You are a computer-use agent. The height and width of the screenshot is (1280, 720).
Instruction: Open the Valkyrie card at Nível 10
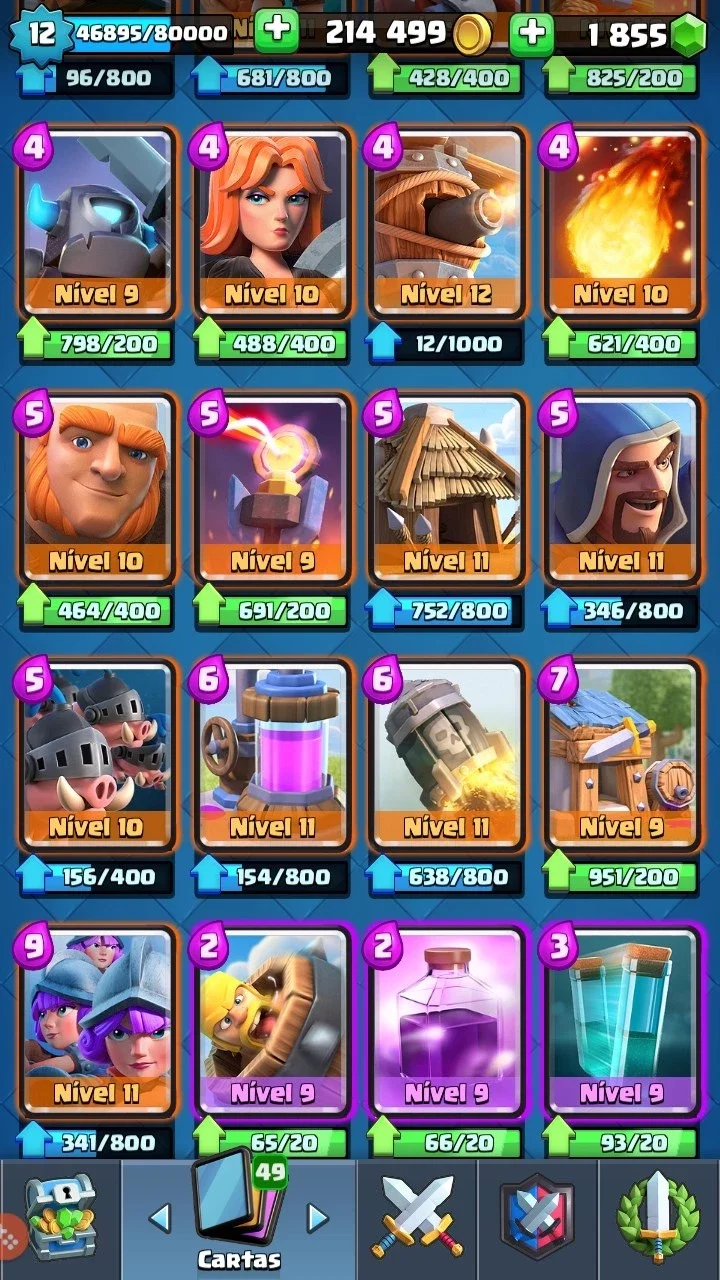pos(271,223)
